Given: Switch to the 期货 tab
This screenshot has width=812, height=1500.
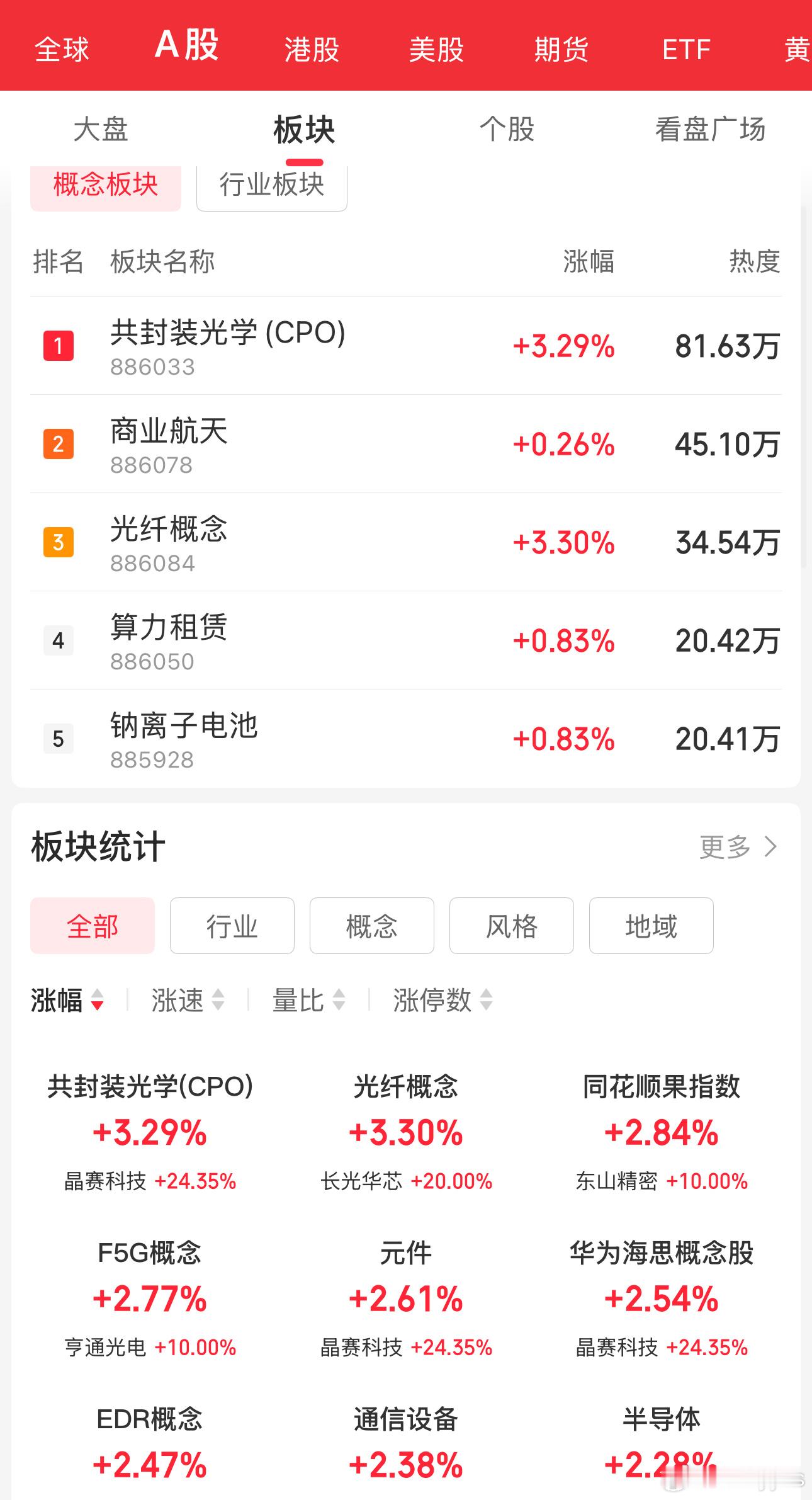Looking at the screenshot, I should click(x=561, y=49).
